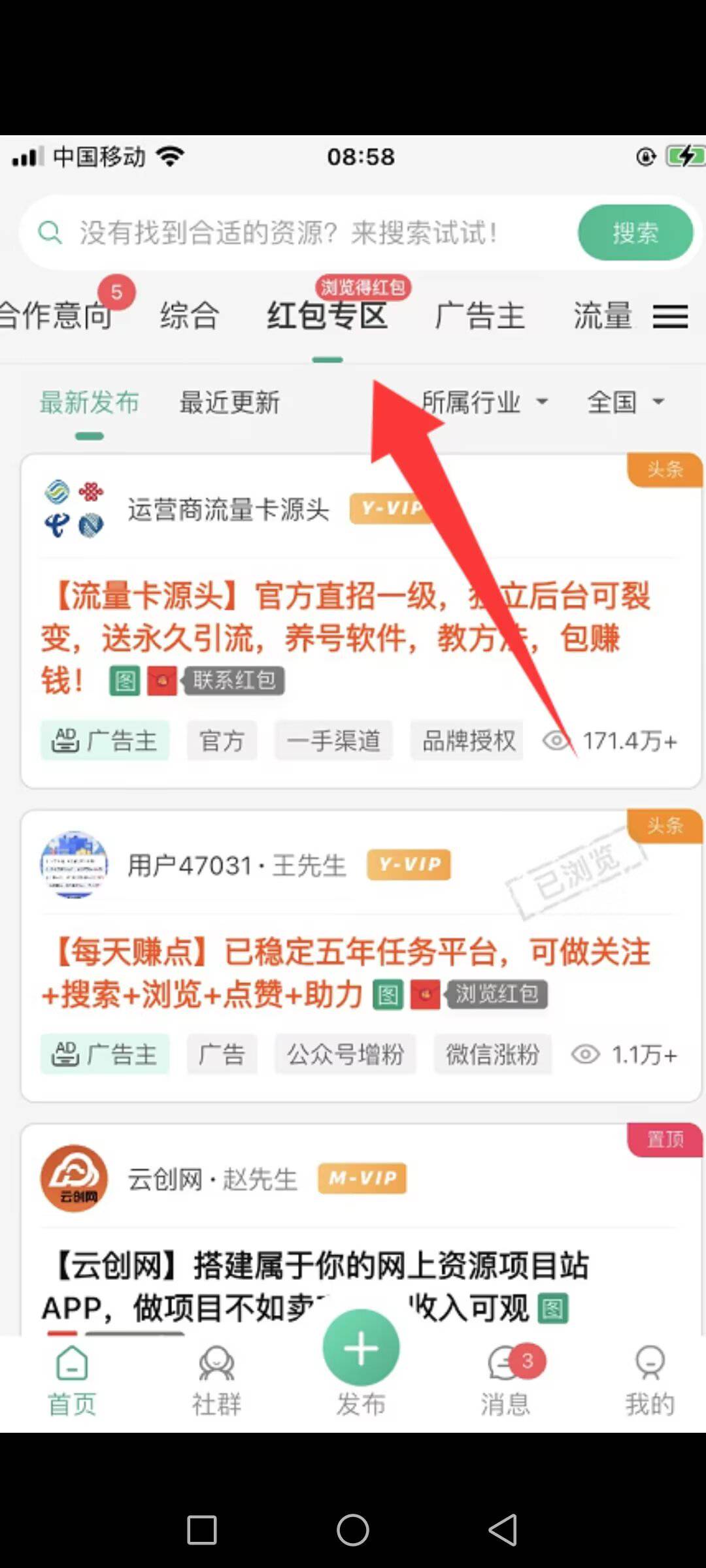Open the hamburger menu of all categories
Viewport: 706px width, 1568px height.
[670, 317]
